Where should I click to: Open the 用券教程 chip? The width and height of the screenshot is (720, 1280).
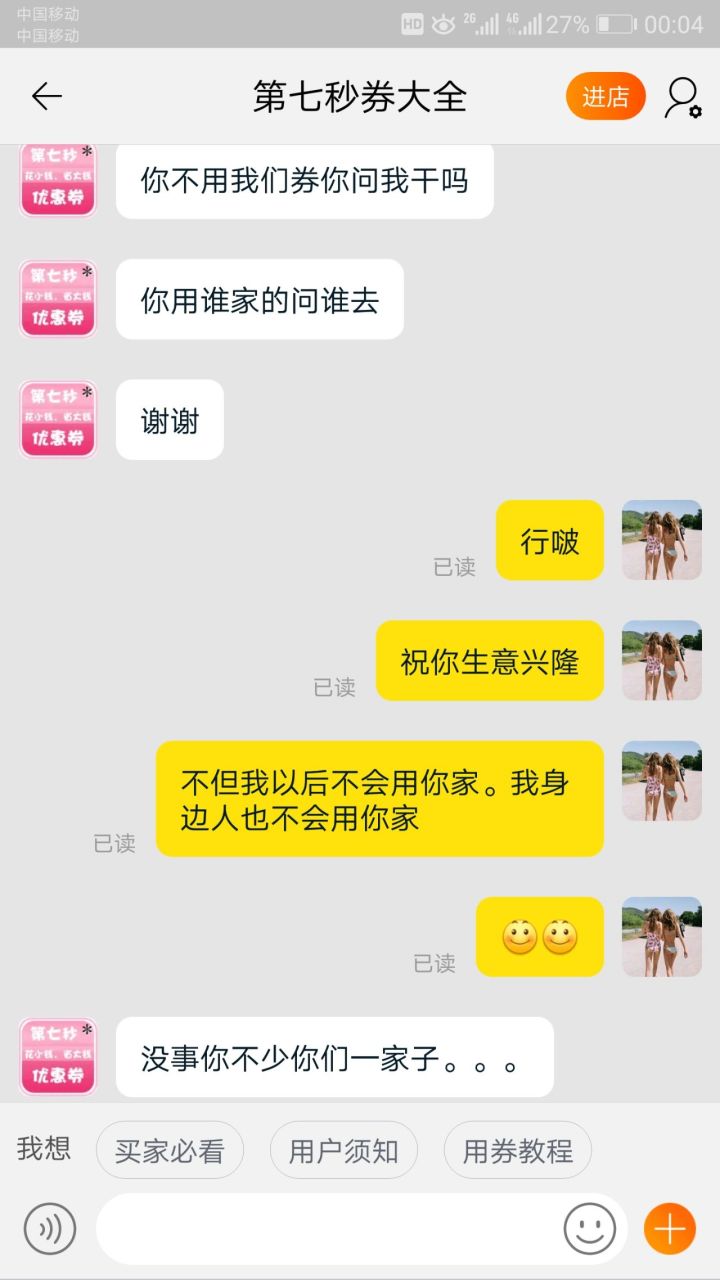click(x=517, y=1151)
